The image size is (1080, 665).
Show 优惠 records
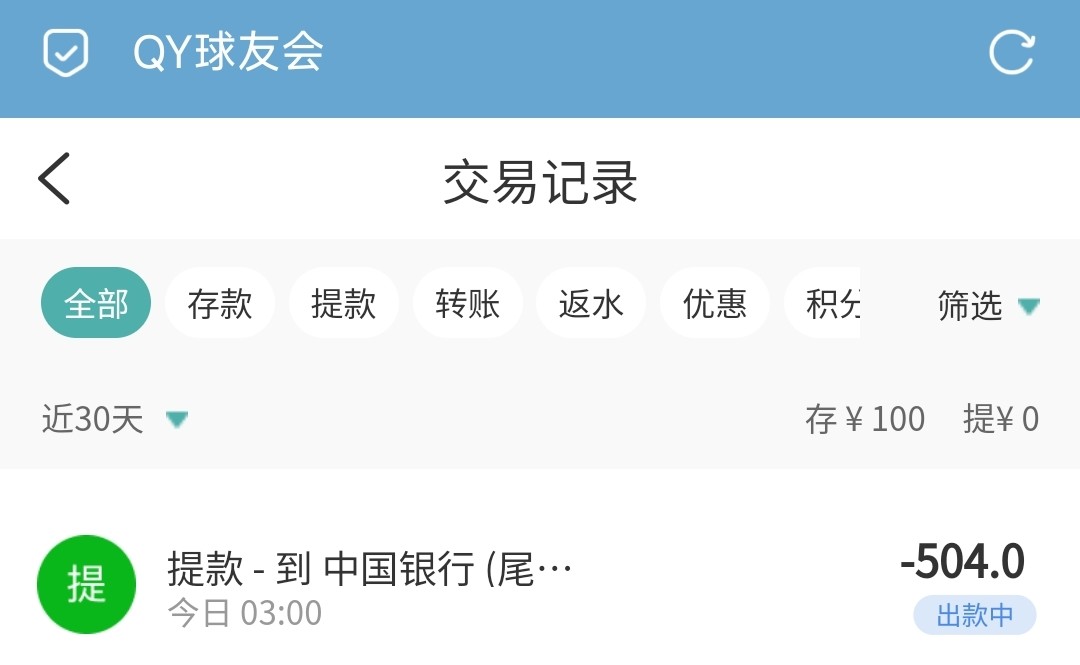point(715,304)
